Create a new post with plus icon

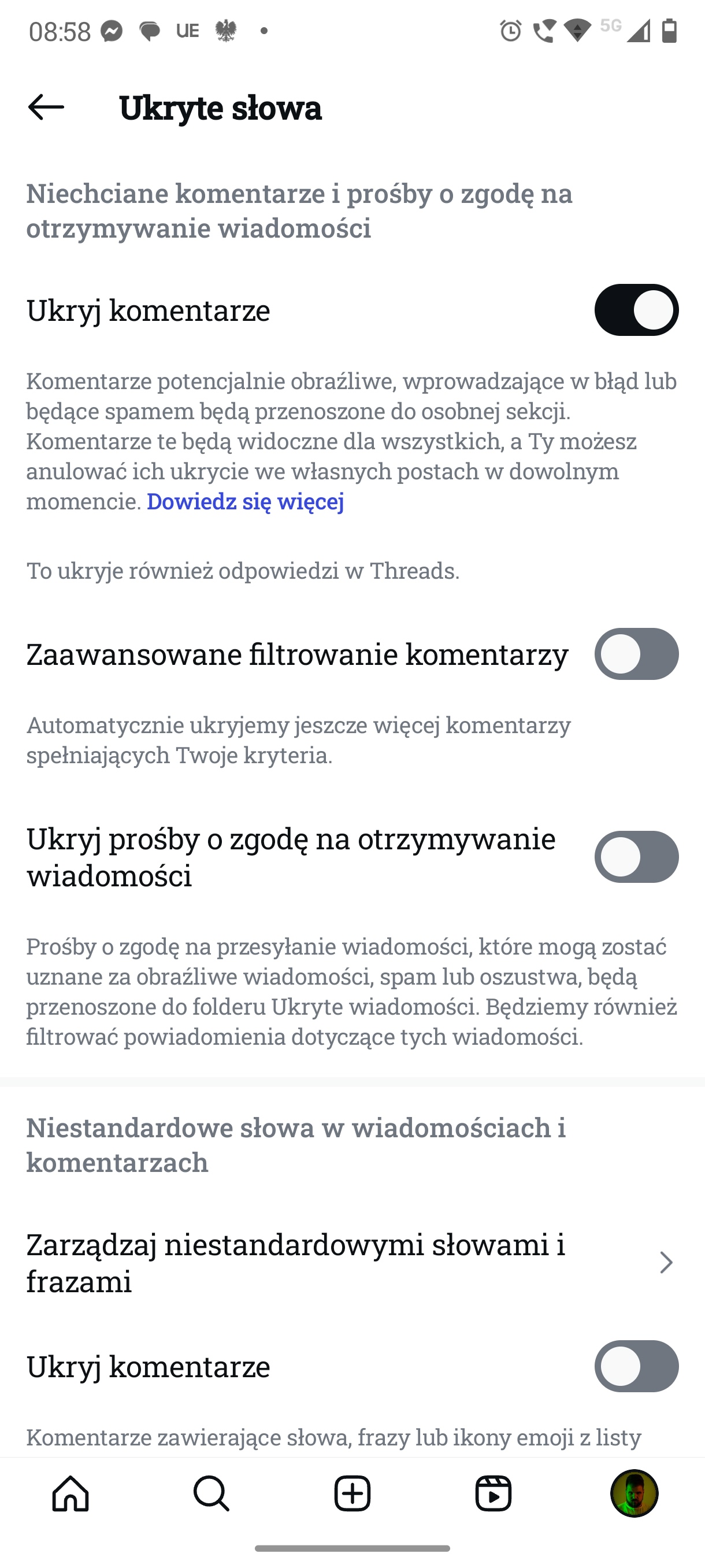(x=352, y=1493)
